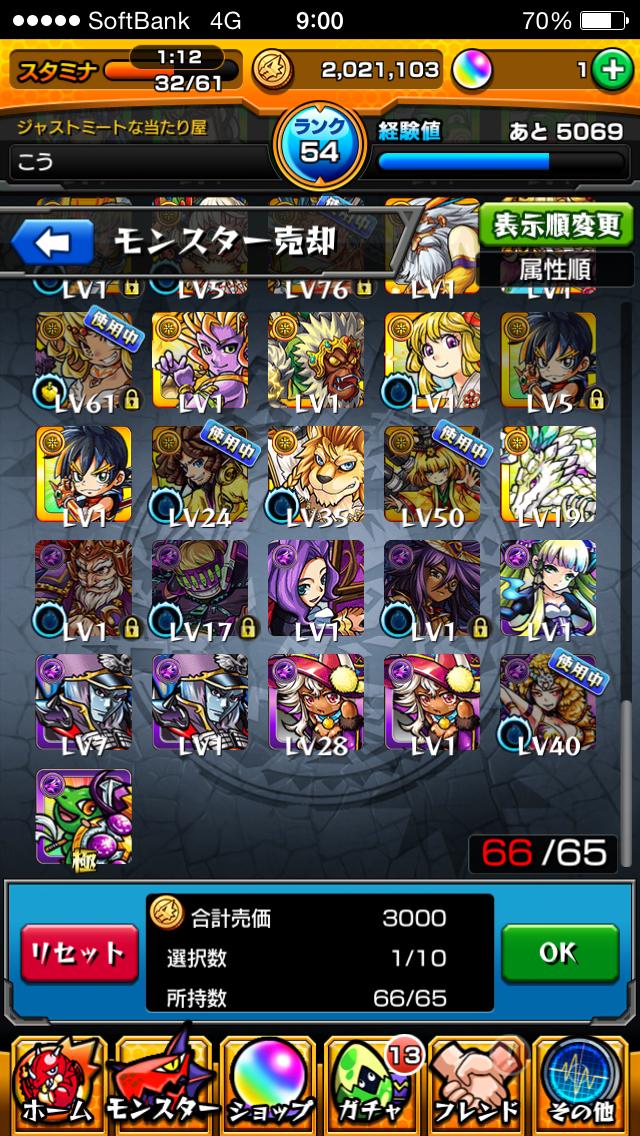Select the LV7 silver knight monster
640x1136 pixels.
pos(84,702)
